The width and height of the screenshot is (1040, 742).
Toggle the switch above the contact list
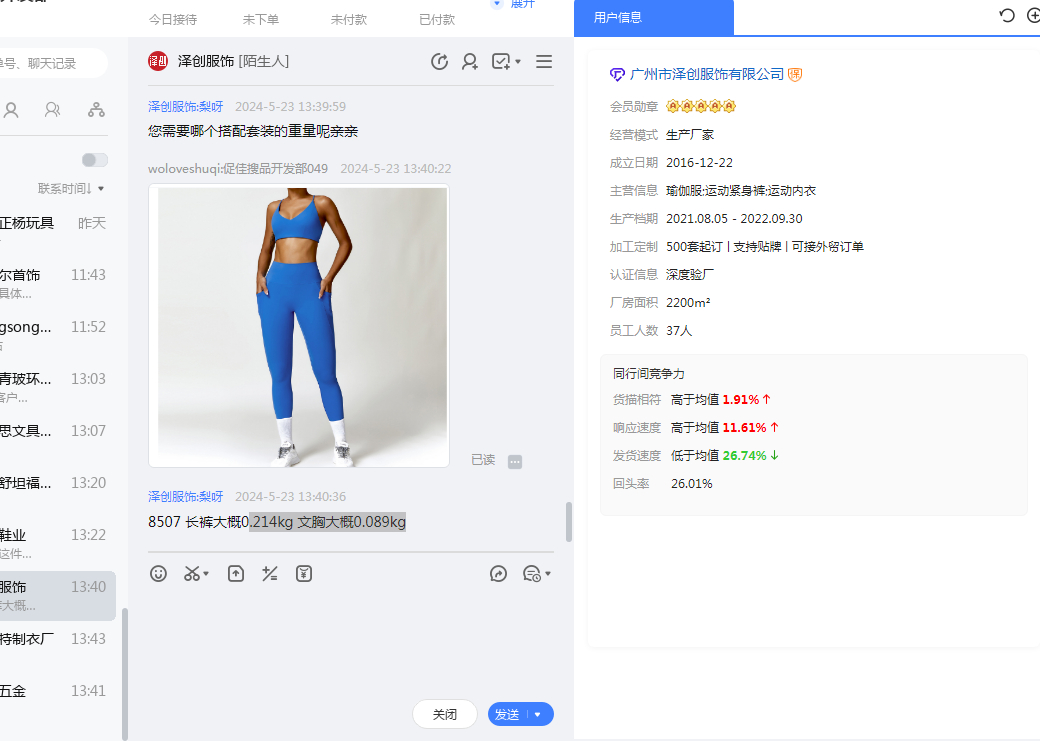(95, 160)
